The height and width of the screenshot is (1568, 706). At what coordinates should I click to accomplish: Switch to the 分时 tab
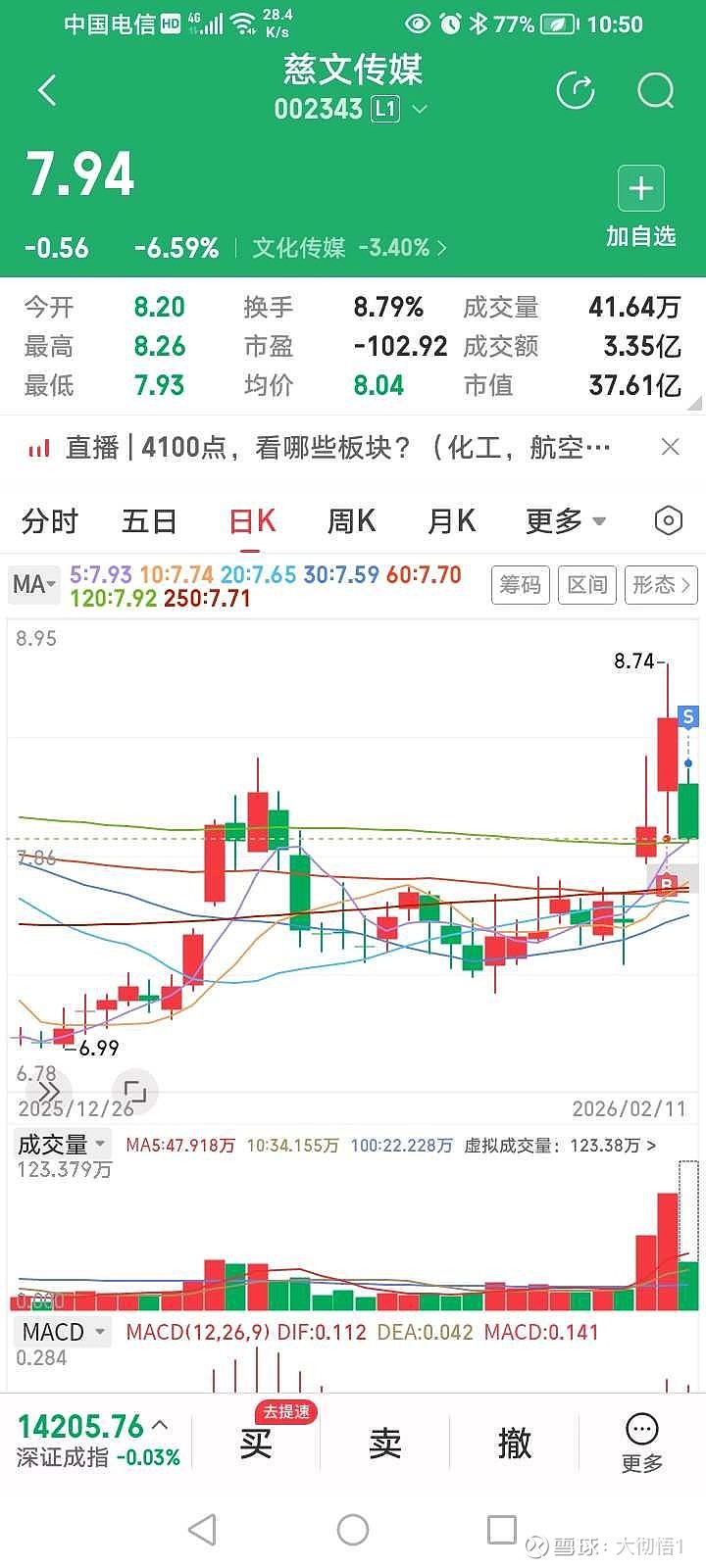click(49, 521)
